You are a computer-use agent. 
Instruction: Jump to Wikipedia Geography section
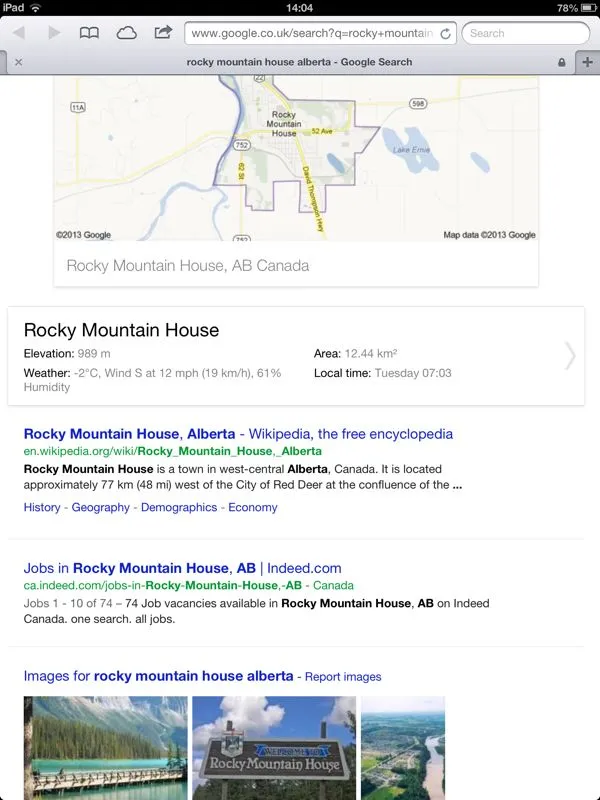[x=100, y=507]
